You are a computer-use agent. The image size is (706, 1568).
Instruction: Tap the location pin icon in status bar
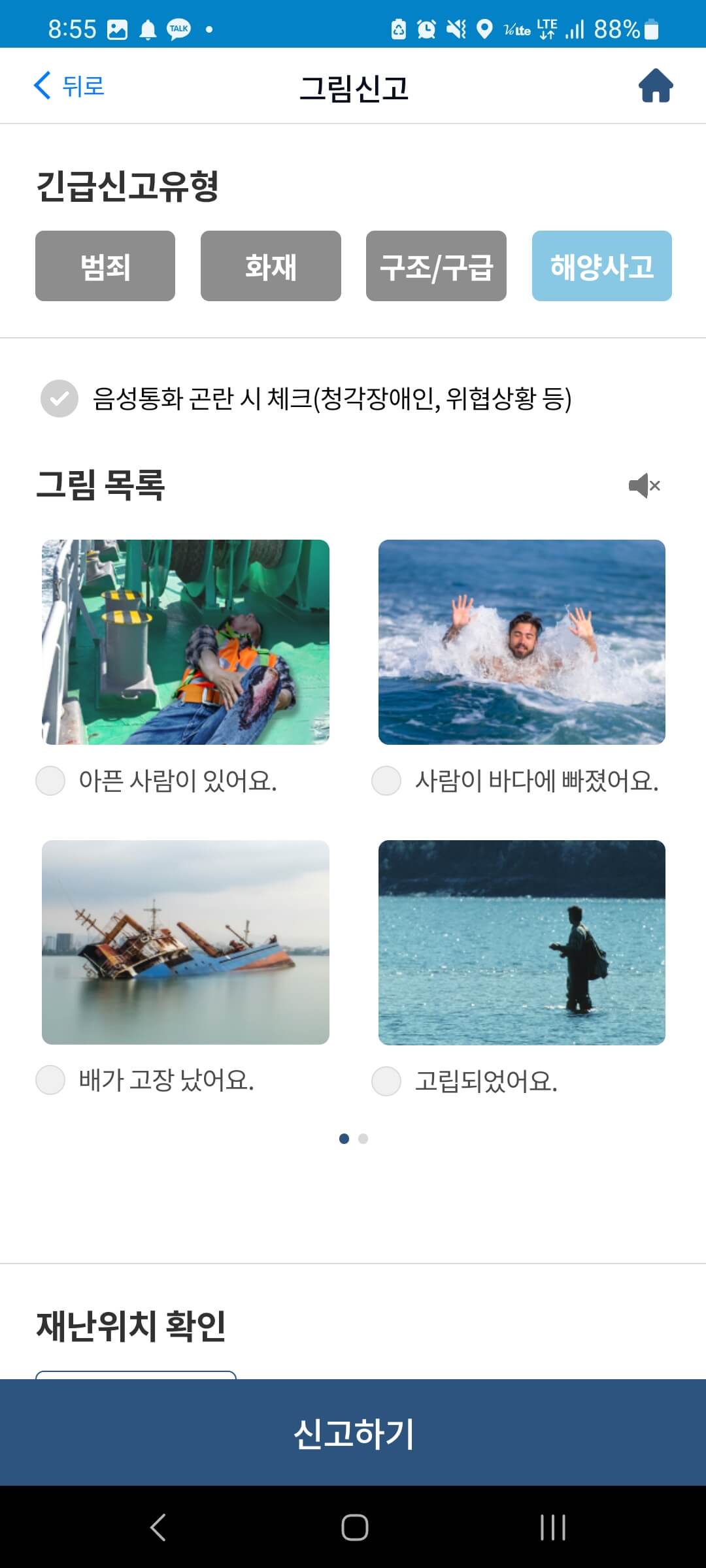pos(484,28)
